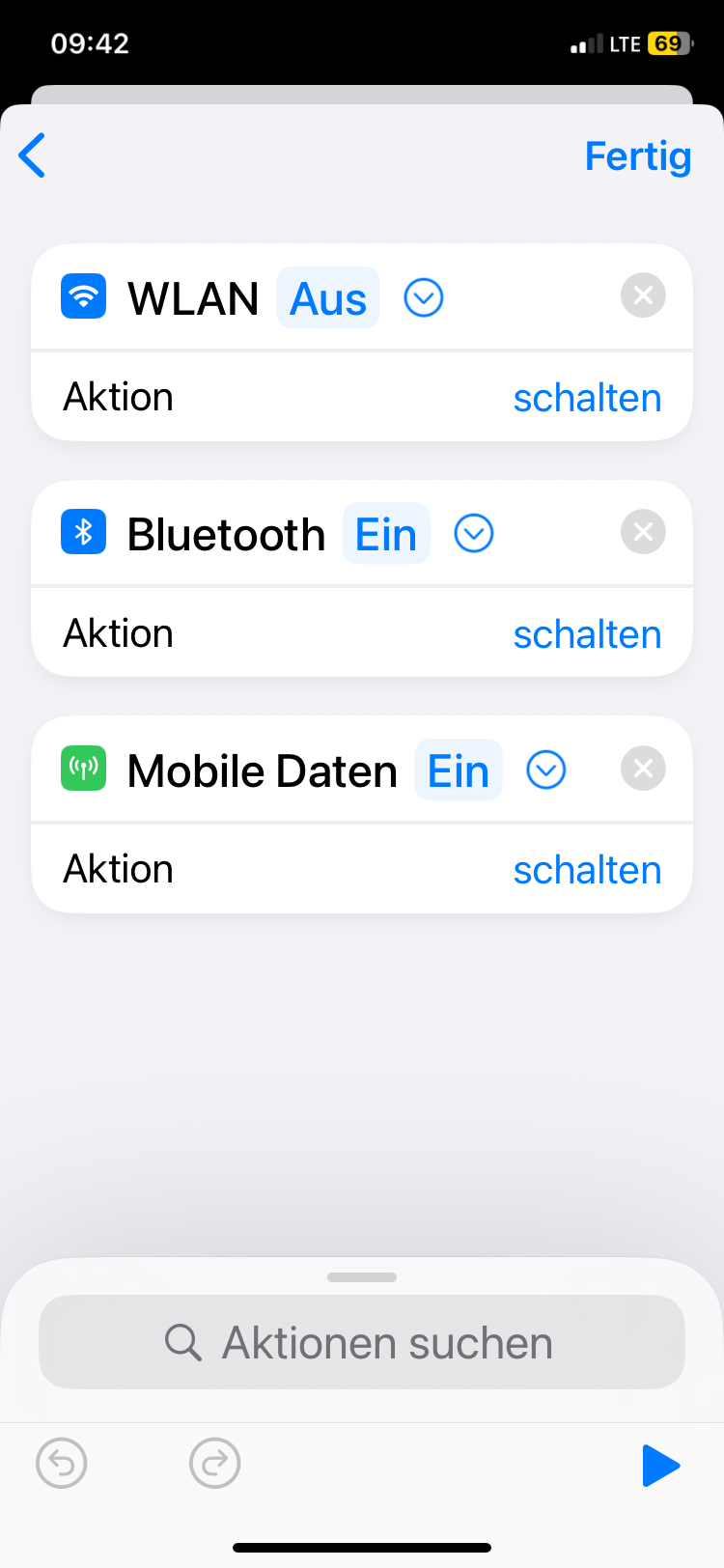Go back with the top-left arrow
Image resolution: width=724 pixels, height=1568 pixels.
32,155
